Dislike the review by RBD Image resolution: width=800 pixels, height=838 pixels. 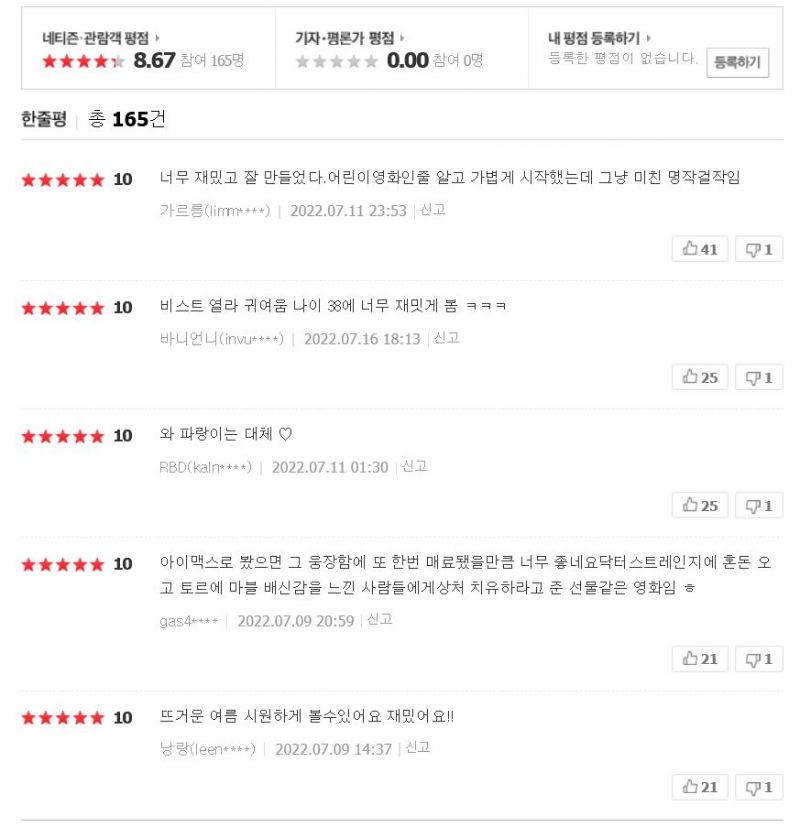tap(759, 506)
